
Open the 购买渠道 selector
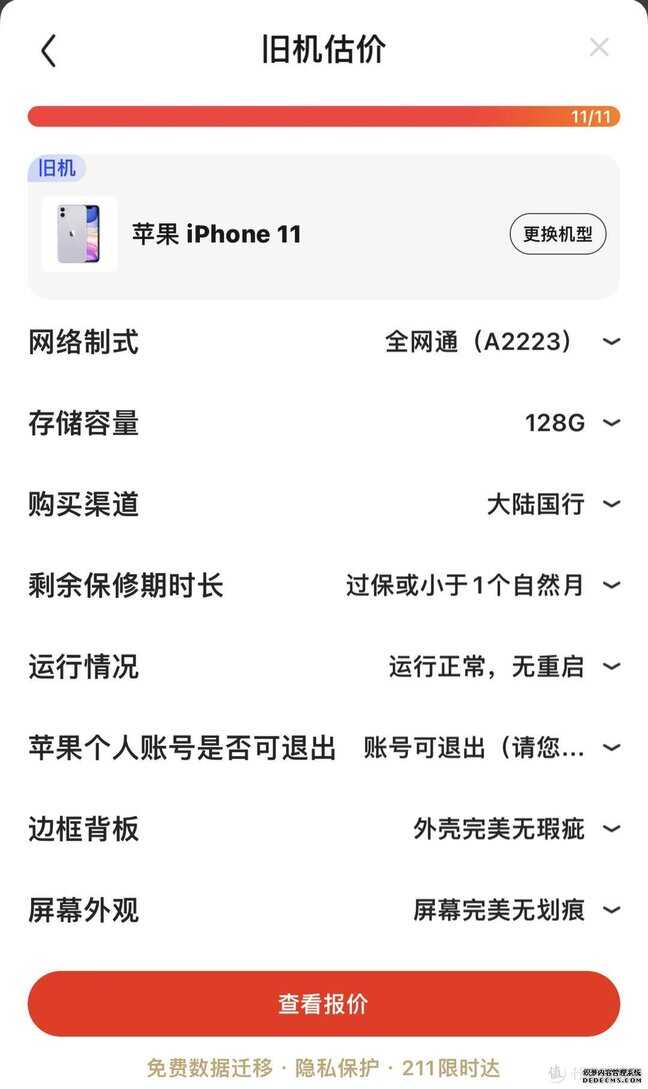pos(324,504)
